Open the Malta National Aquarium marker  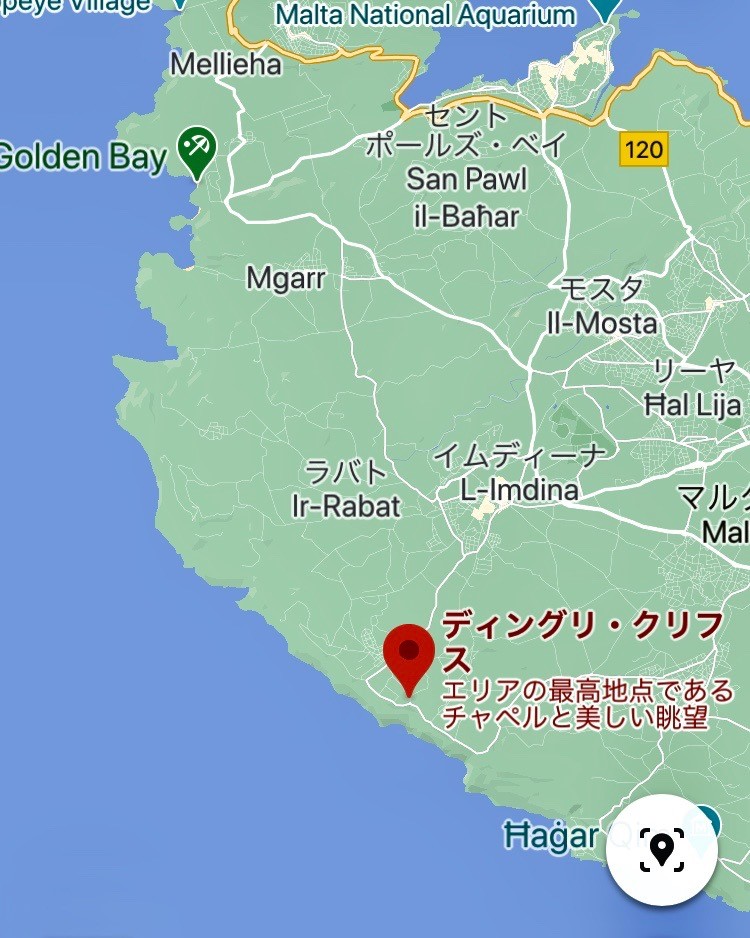point(604,10)
